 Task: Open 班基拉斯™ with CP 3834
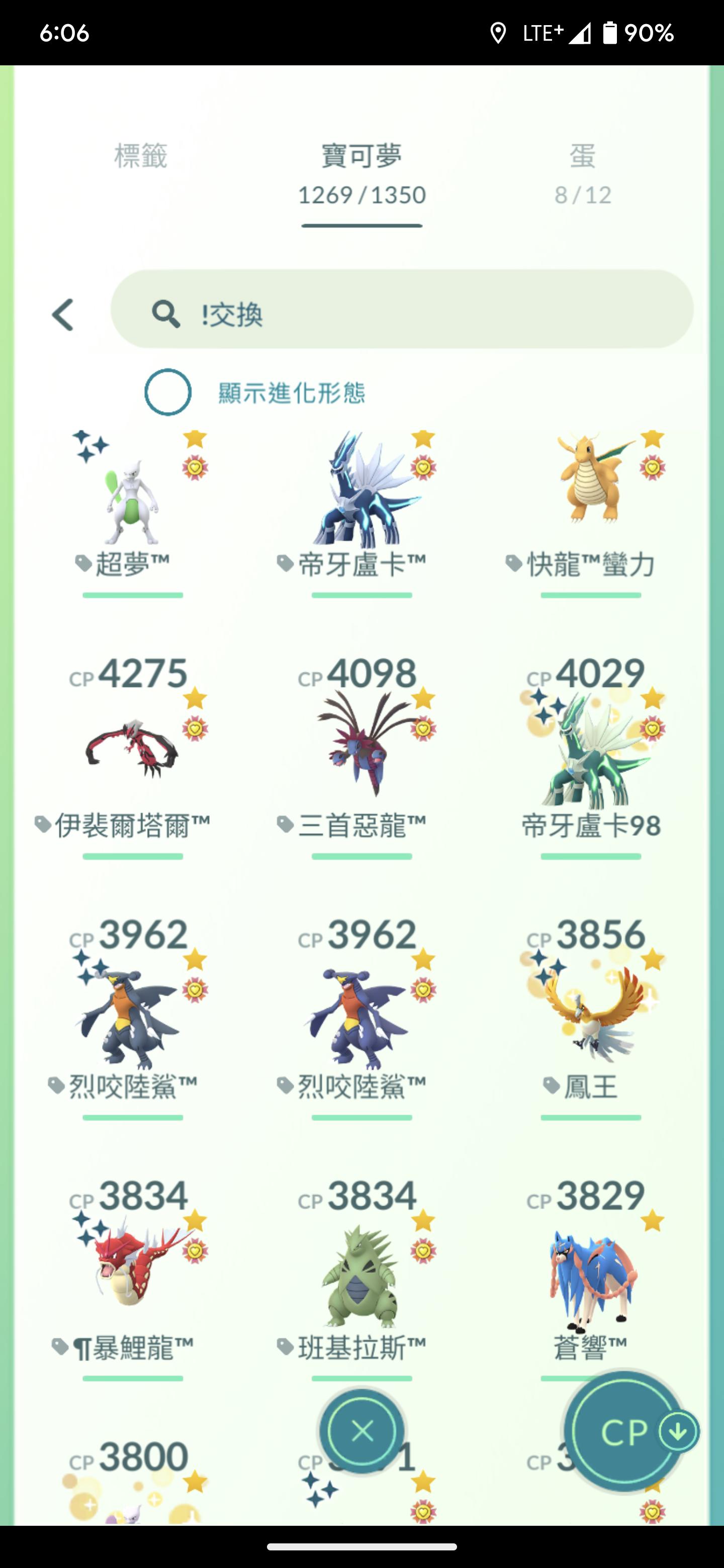click(361, 1272)
